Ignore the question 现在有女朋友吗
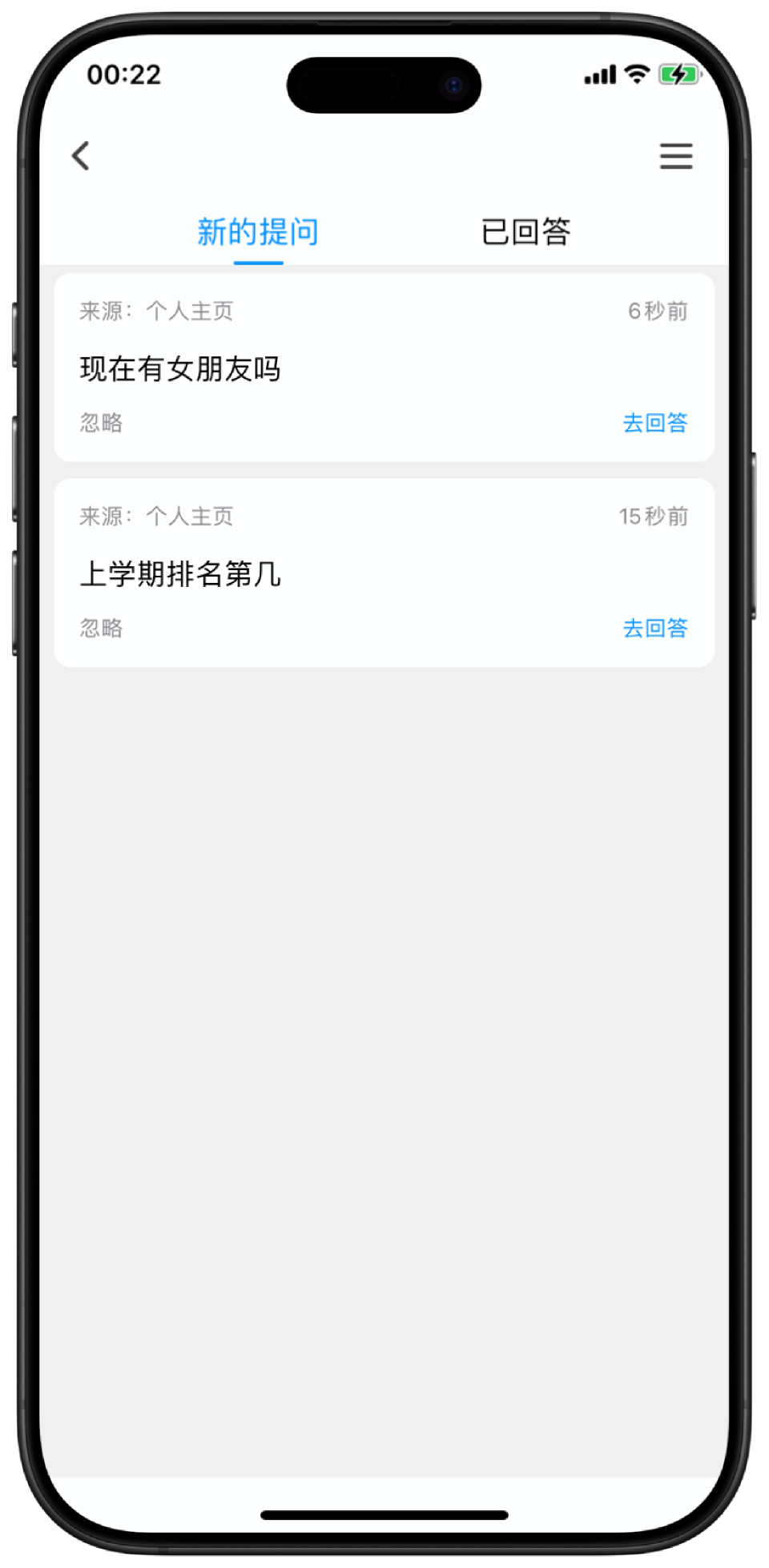 tap(101, 423)
